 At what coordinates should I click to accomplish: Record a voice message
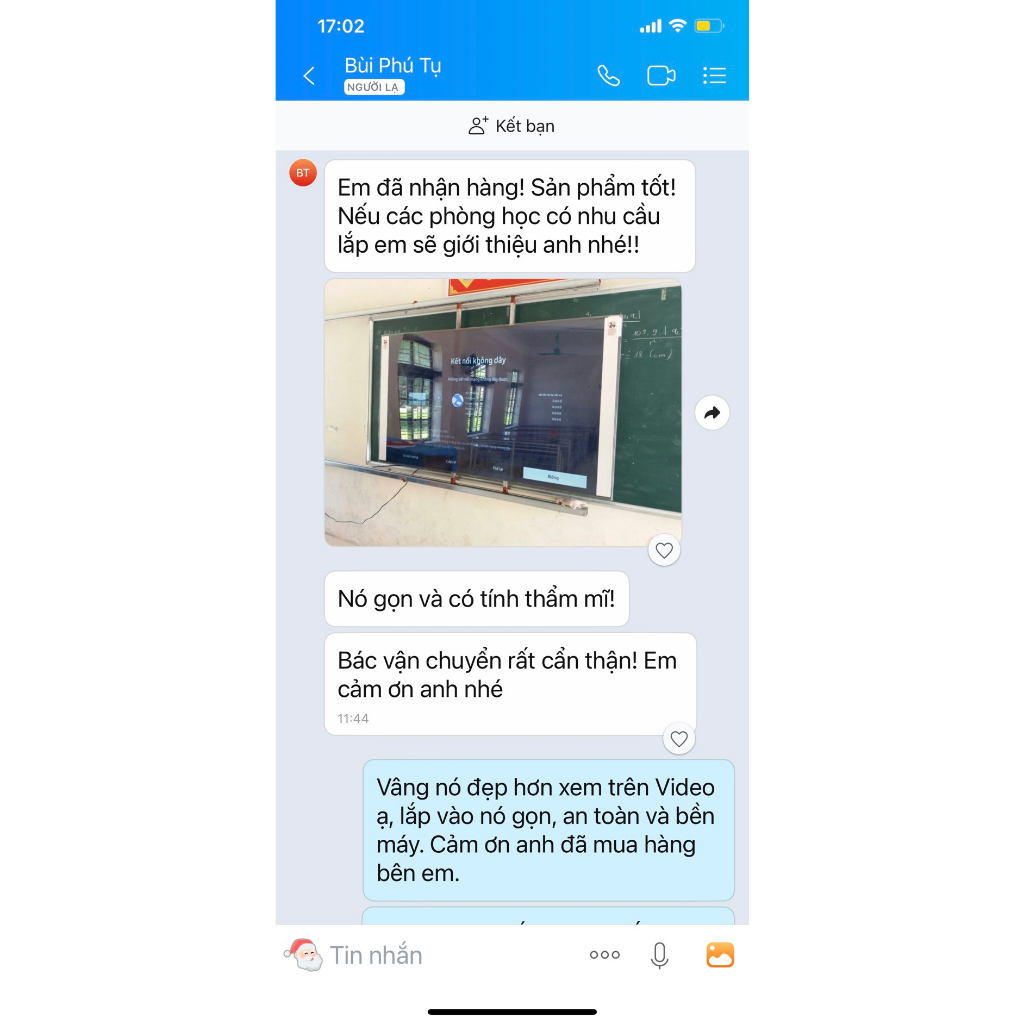660,955
